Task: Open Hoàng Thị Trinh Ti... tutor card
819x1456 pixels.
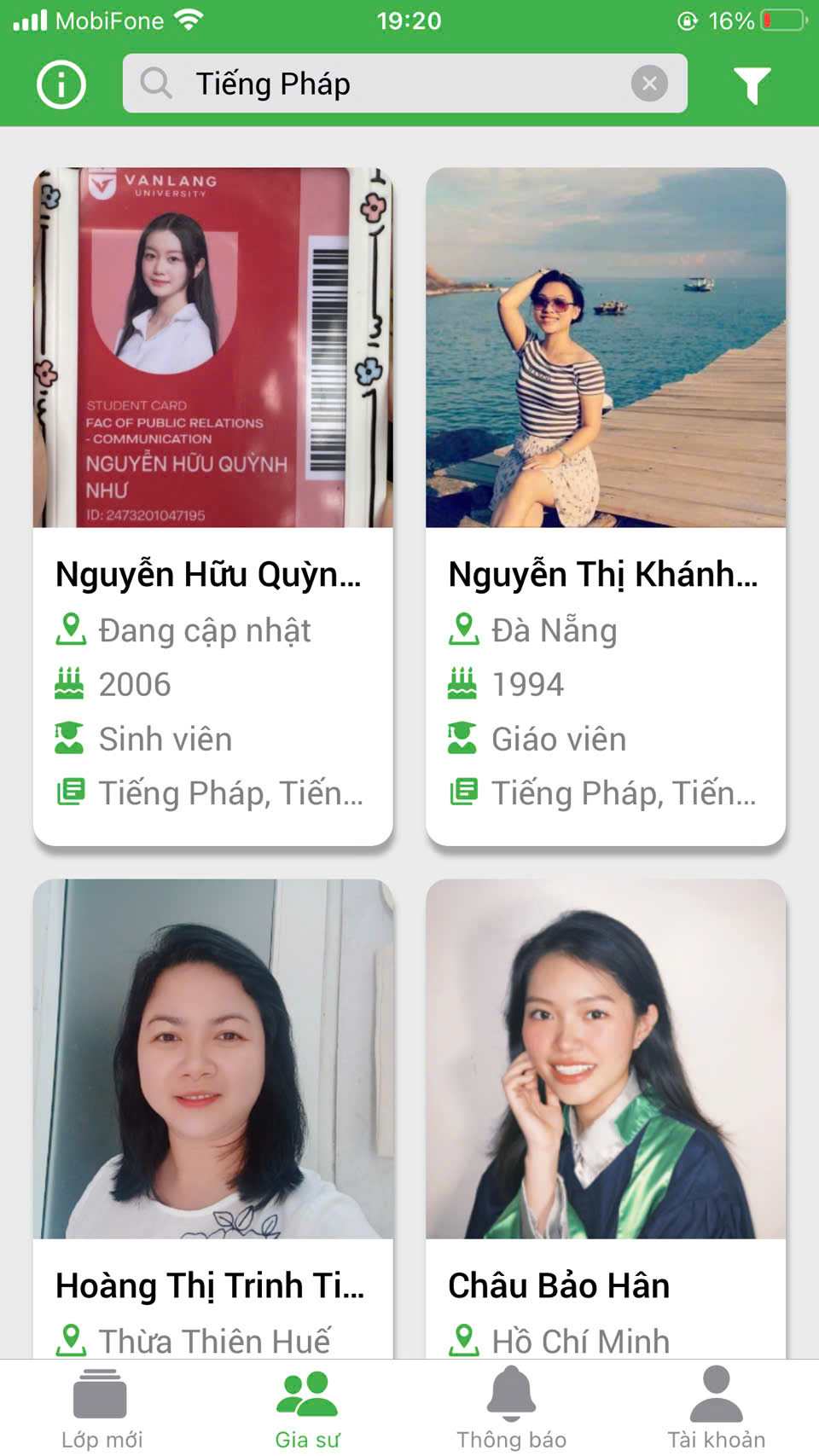Action: [212, 1109]
